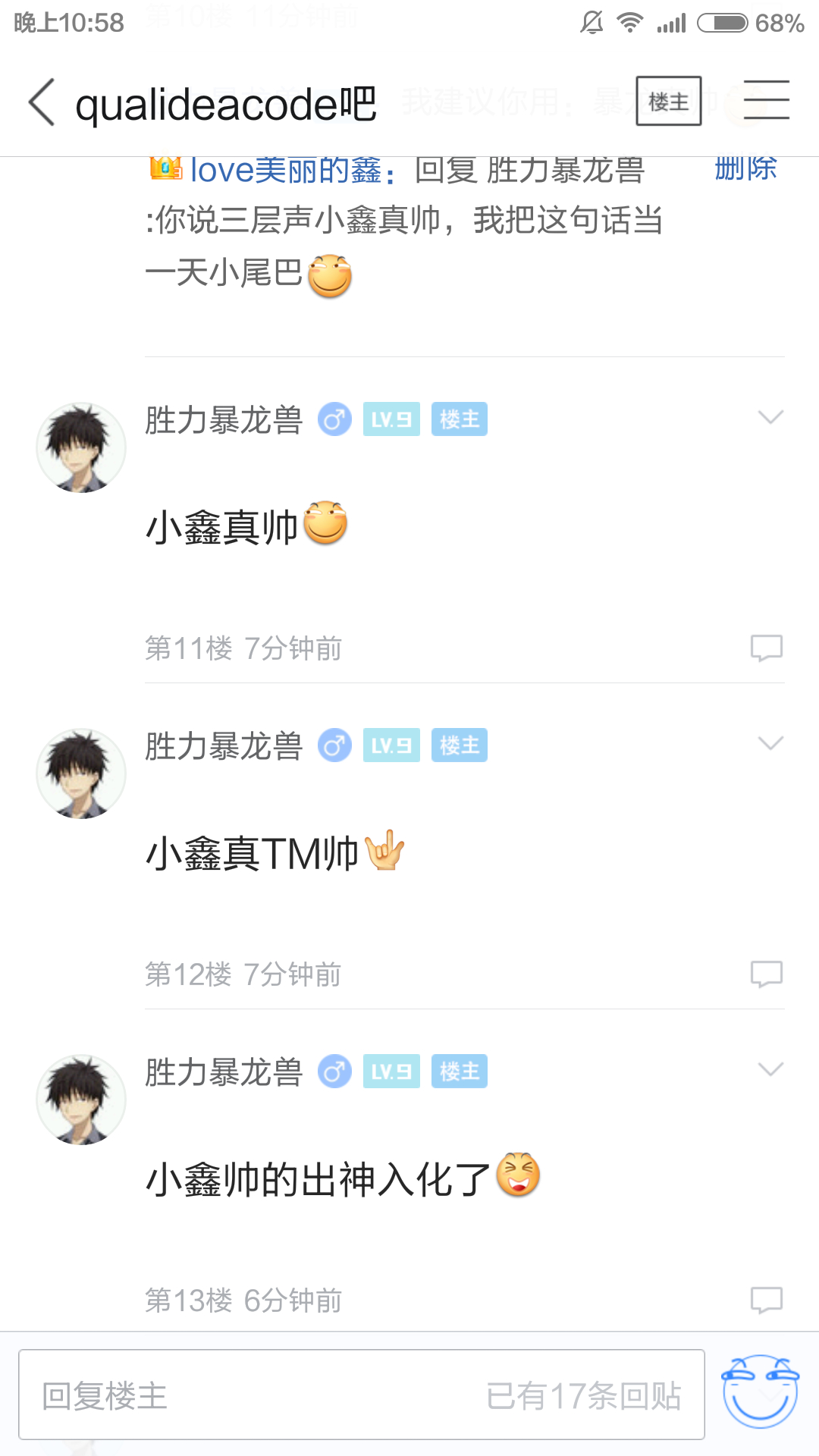Tap username 胜力暴龙兽 on 第13楼

[x=224, y=1072]
